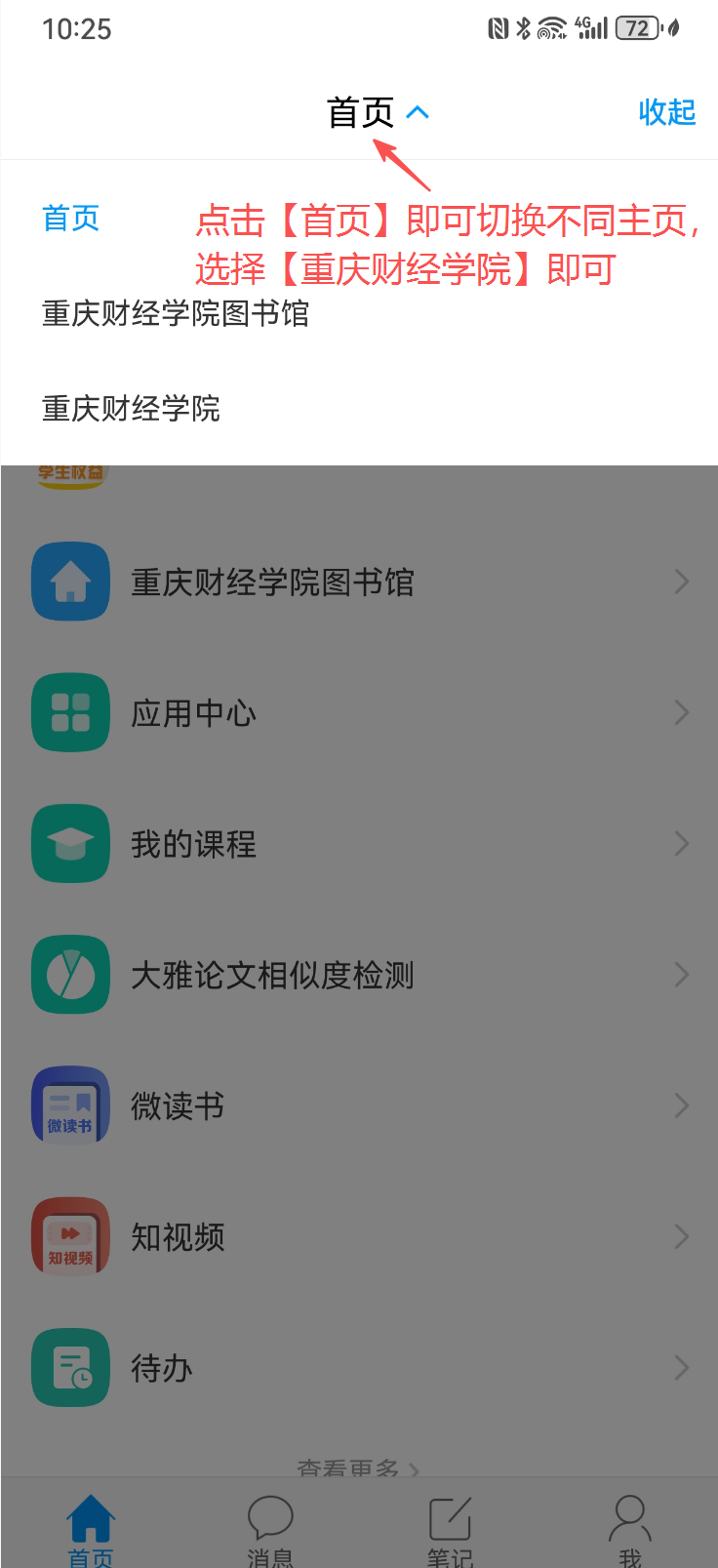Open 大雅论文相似度检测
718x1568 pixels.
(x=359, y=975)
